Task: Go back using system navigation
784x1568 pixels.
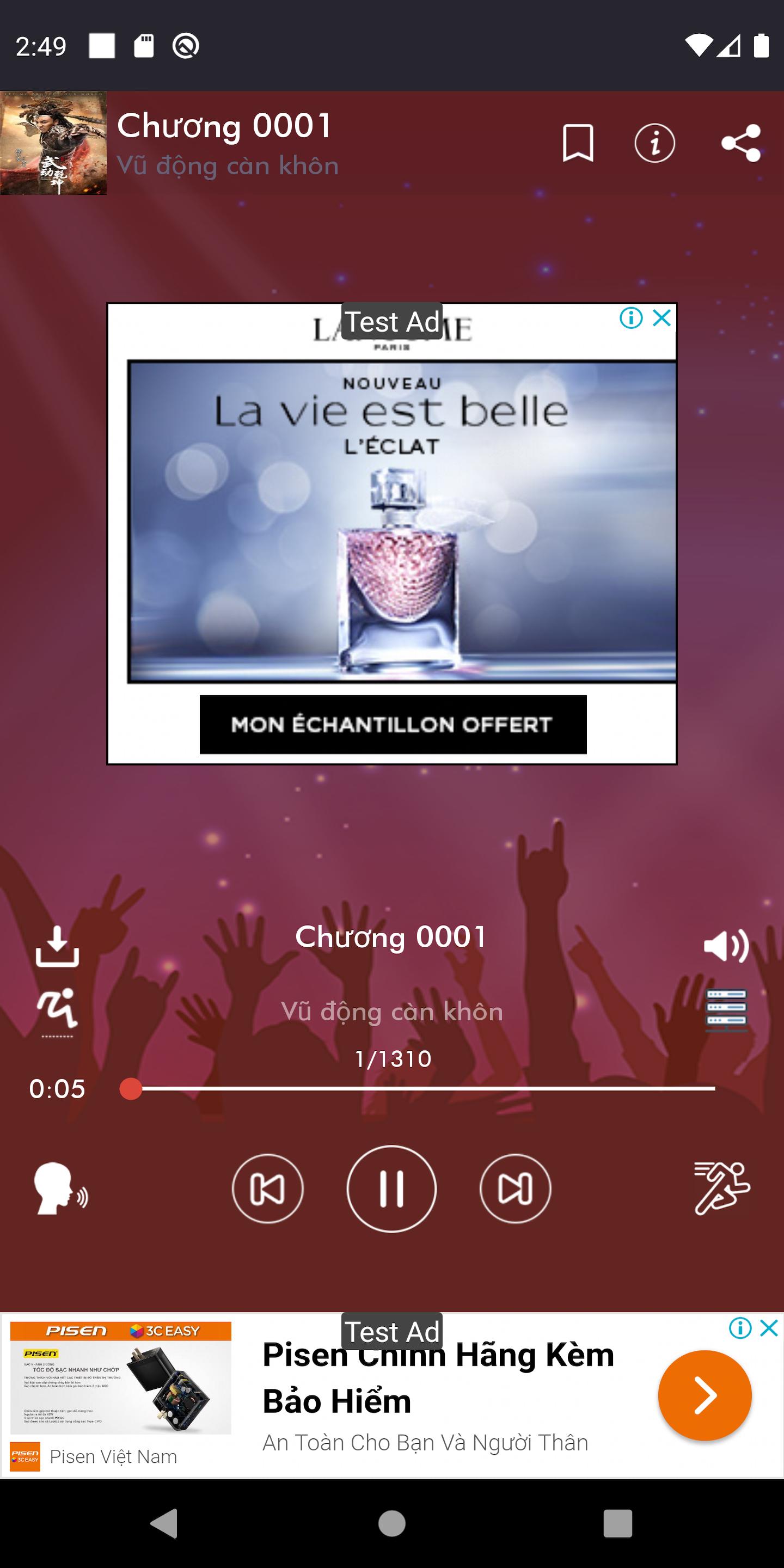Action: pos(164,1523)
